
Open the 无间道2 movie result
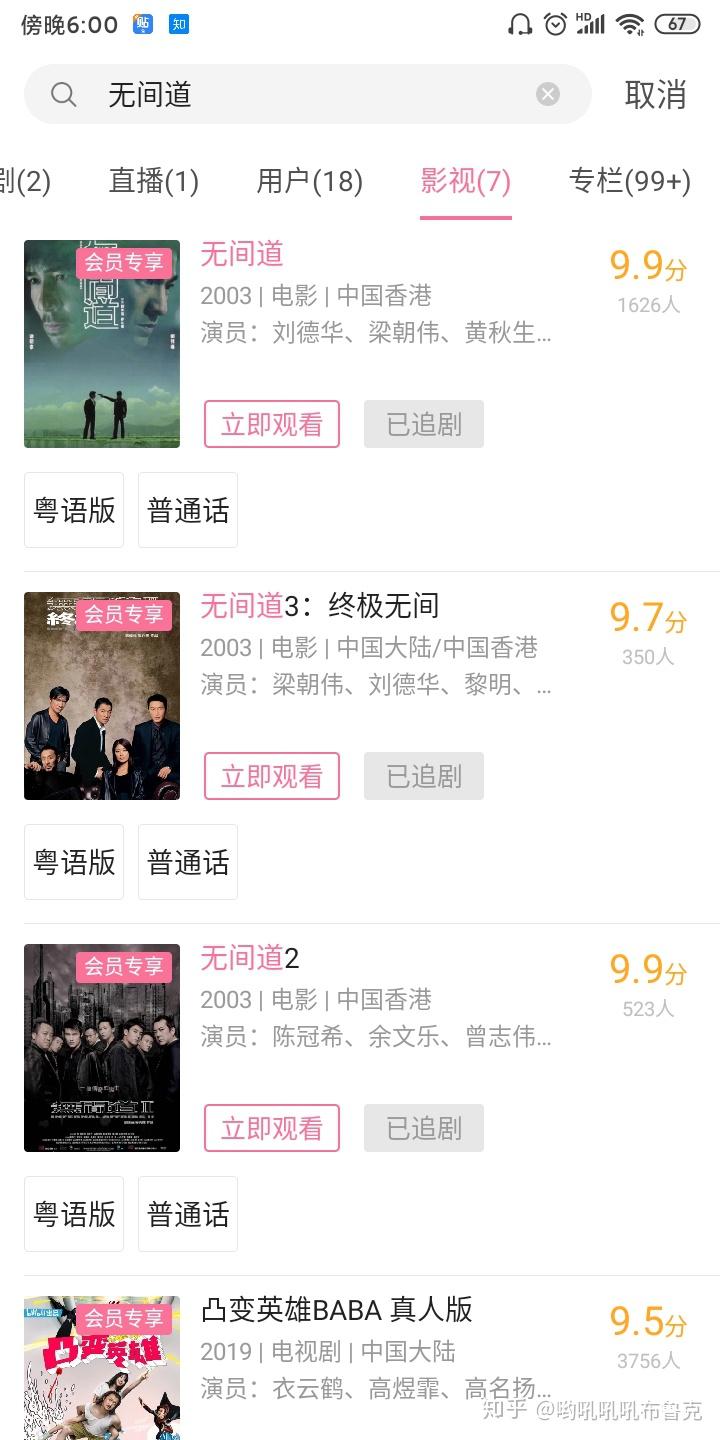[x=250, y=958]
